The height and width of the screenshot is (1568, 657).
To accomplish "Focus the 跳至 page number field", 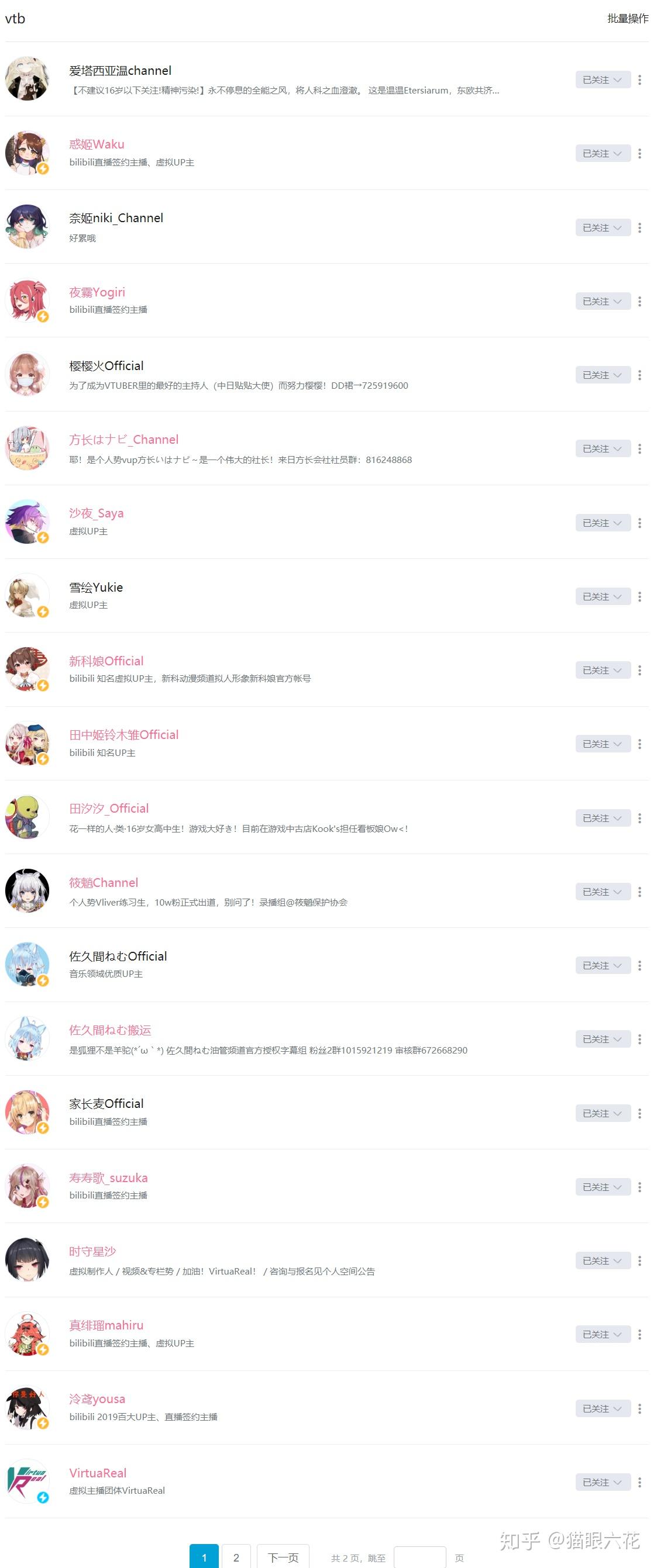I will (x=419, y=1557).
